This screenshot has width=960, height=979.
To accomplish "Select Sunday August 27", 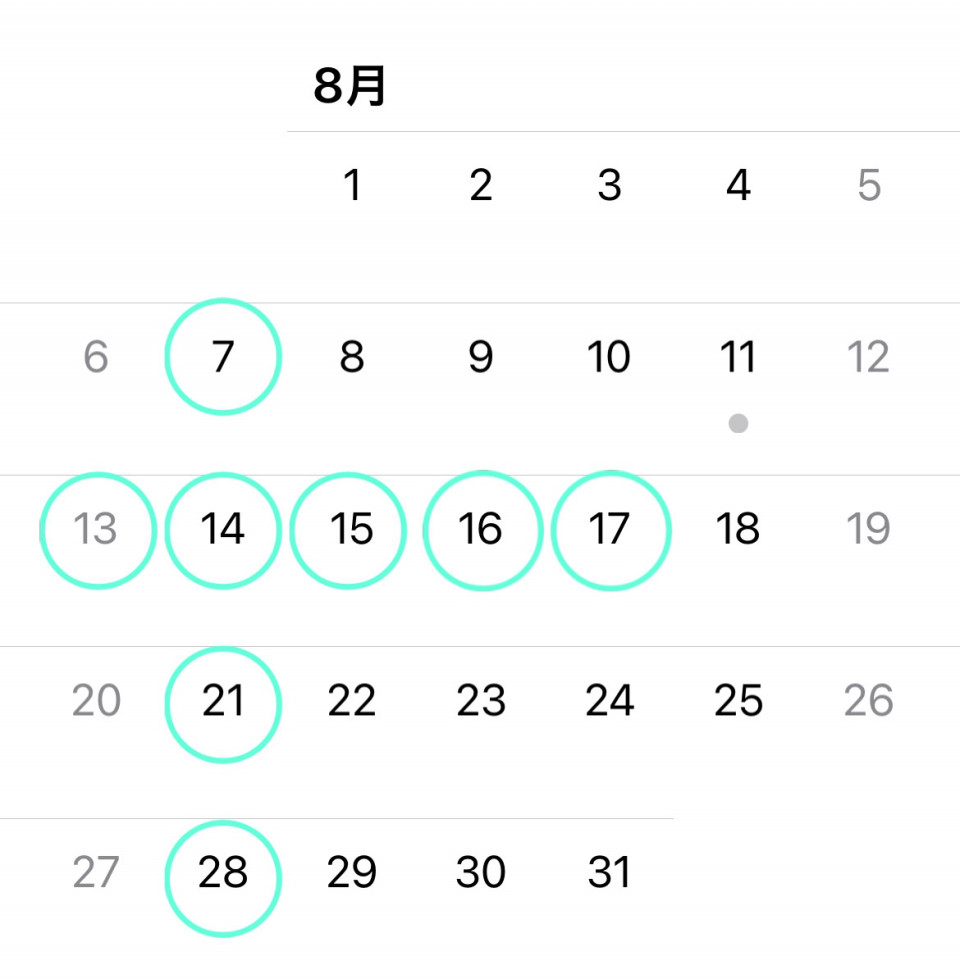I will (x=96, y=873).
